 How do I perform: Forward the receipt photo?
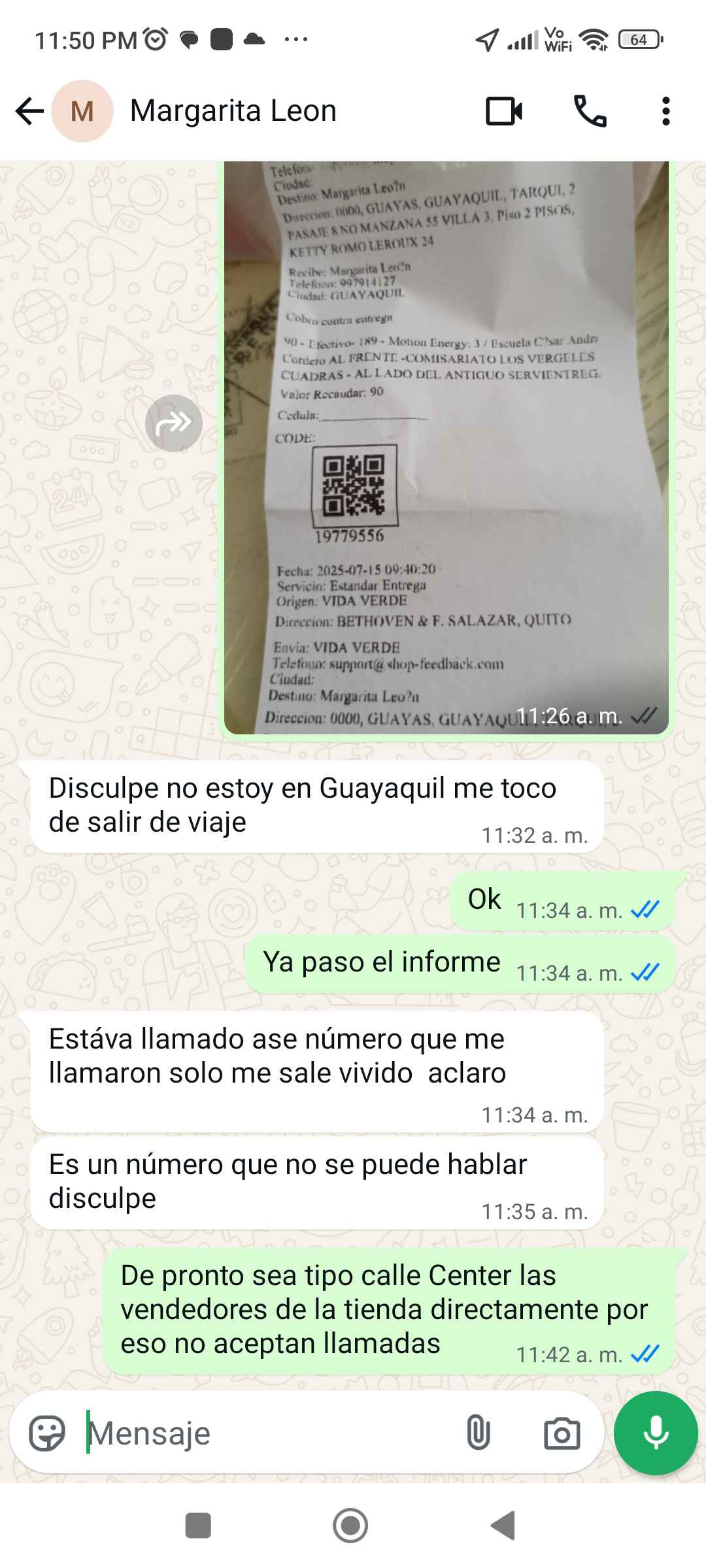tap(174, 423)
